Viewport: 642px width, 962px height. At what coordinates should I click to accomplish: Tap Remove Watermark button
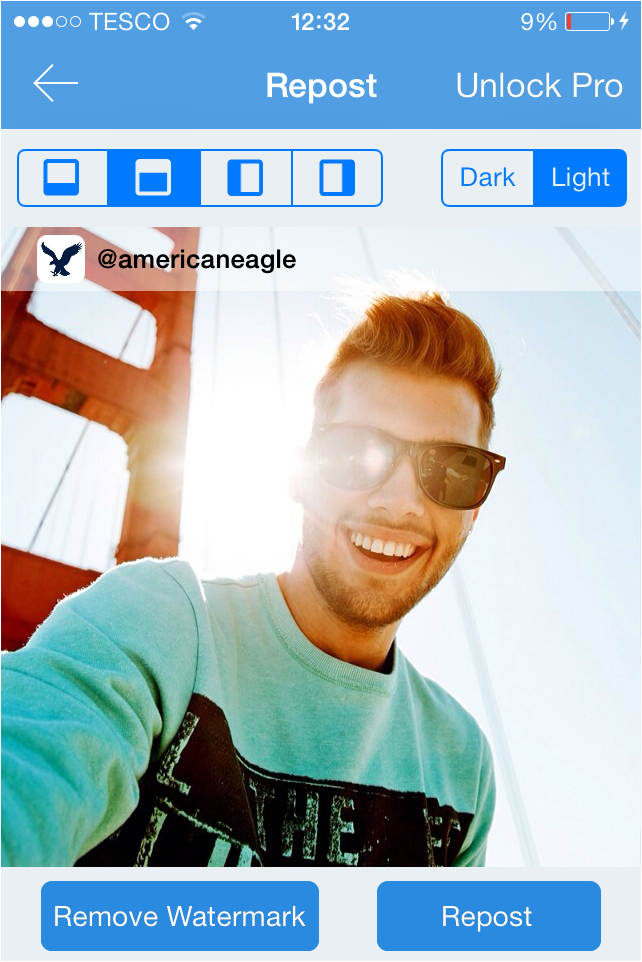[x=180, y=916]
